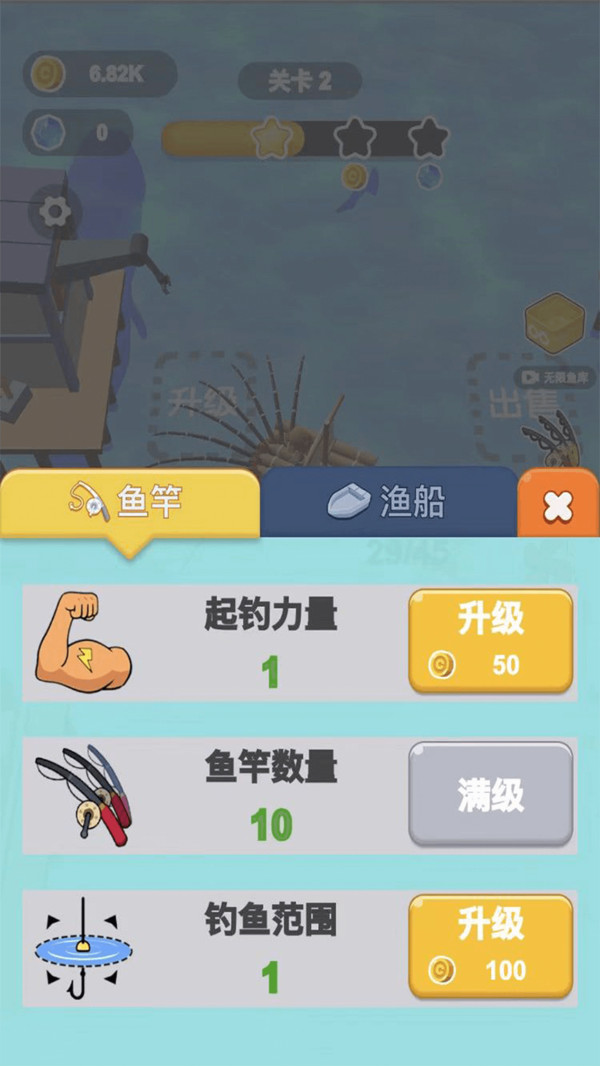Select the 鱼竿 tab
Viewport: 600px width, 1066px height.
tap(130, 502)
